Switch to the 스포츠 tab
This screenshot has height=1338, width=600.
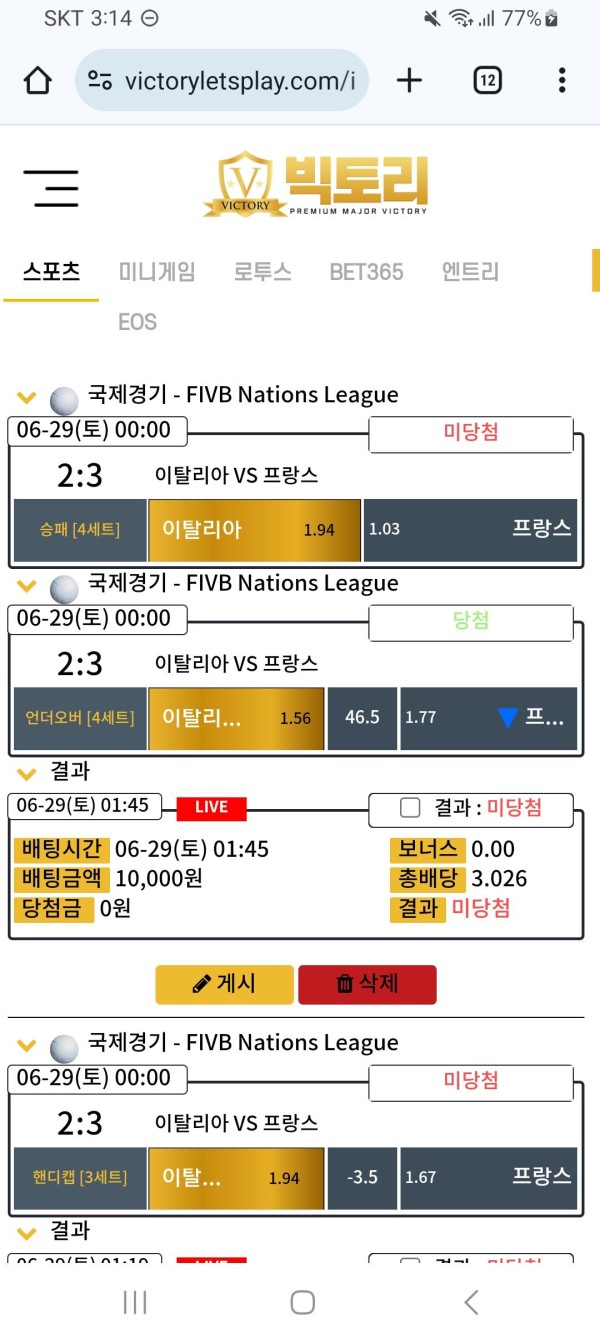[x=51, y=271]
